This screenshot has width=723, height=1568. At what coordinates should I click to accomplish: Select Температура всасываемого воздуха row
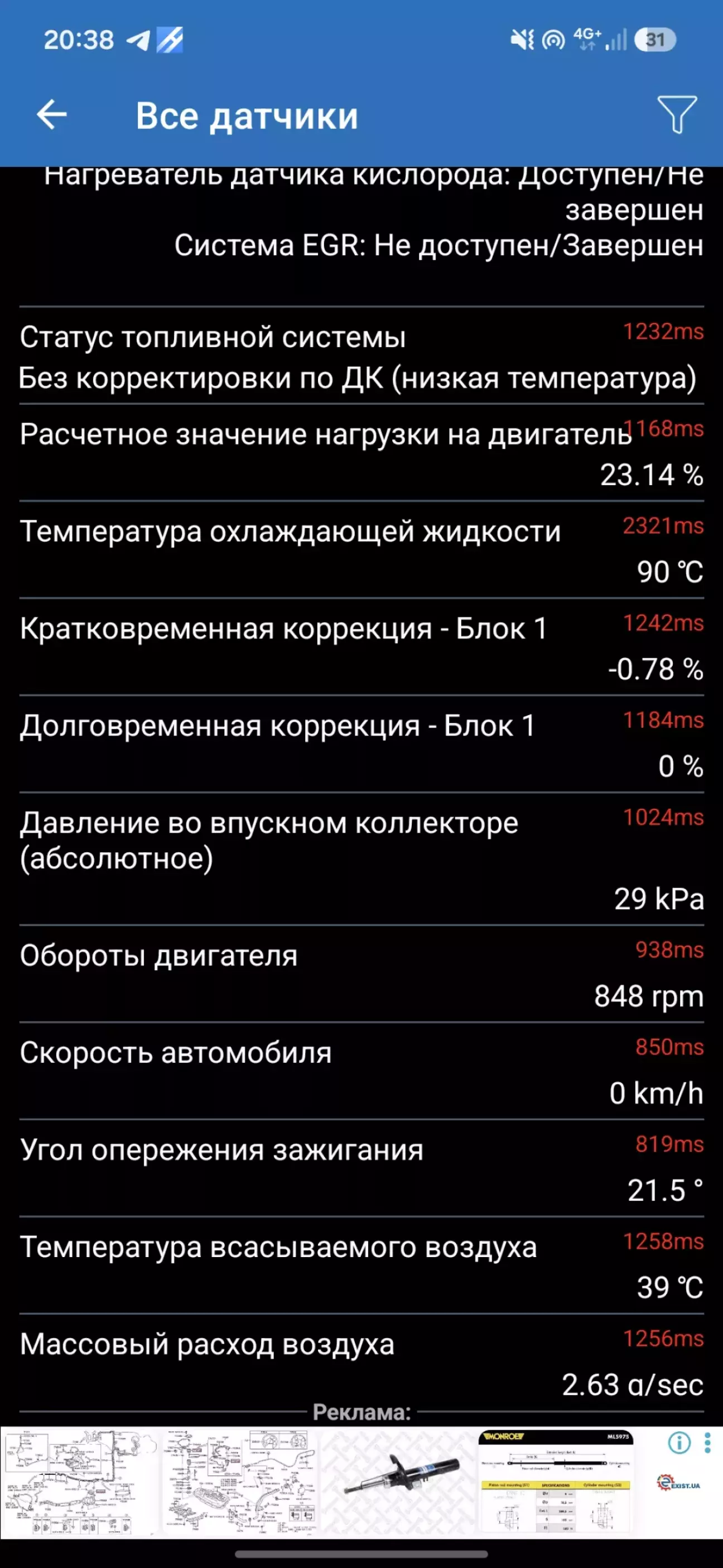tap(361, 1266)
